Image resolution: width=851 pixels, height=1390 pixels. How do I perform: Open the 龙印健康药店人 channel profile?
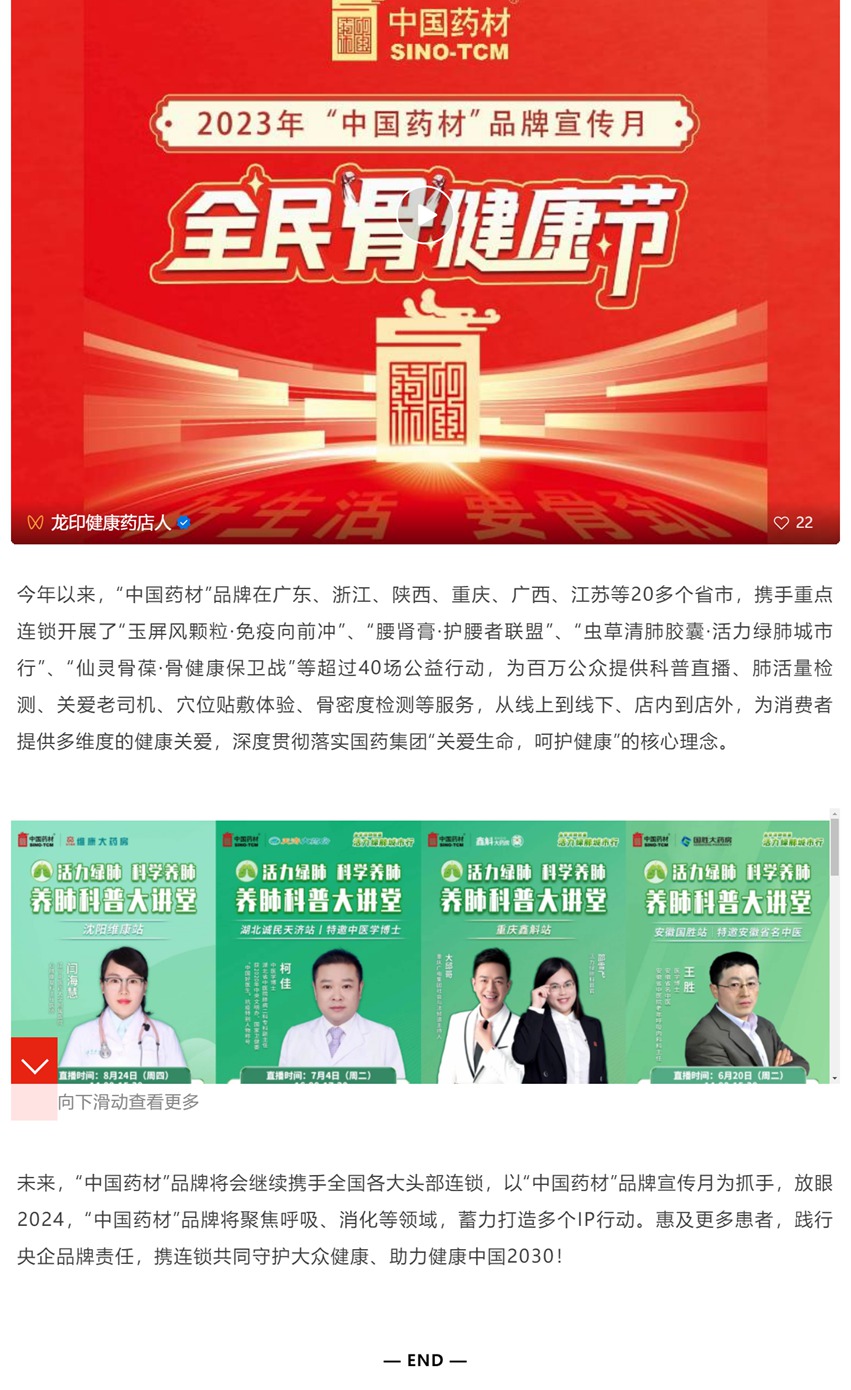click(110, 523)
